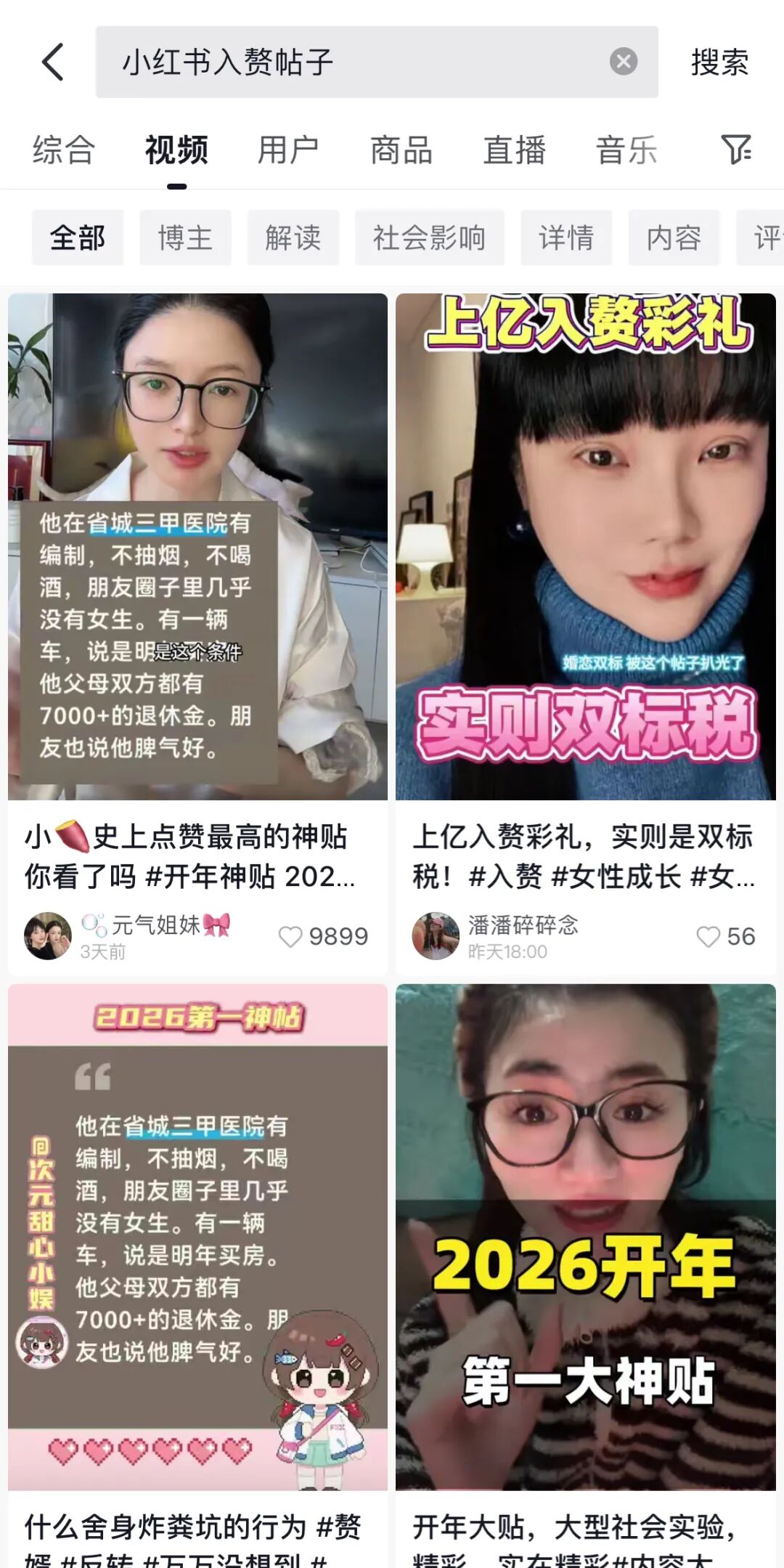Viewport: 784px width, 1568px height.
Task: Clear the search text
Action: coord(623,62)
